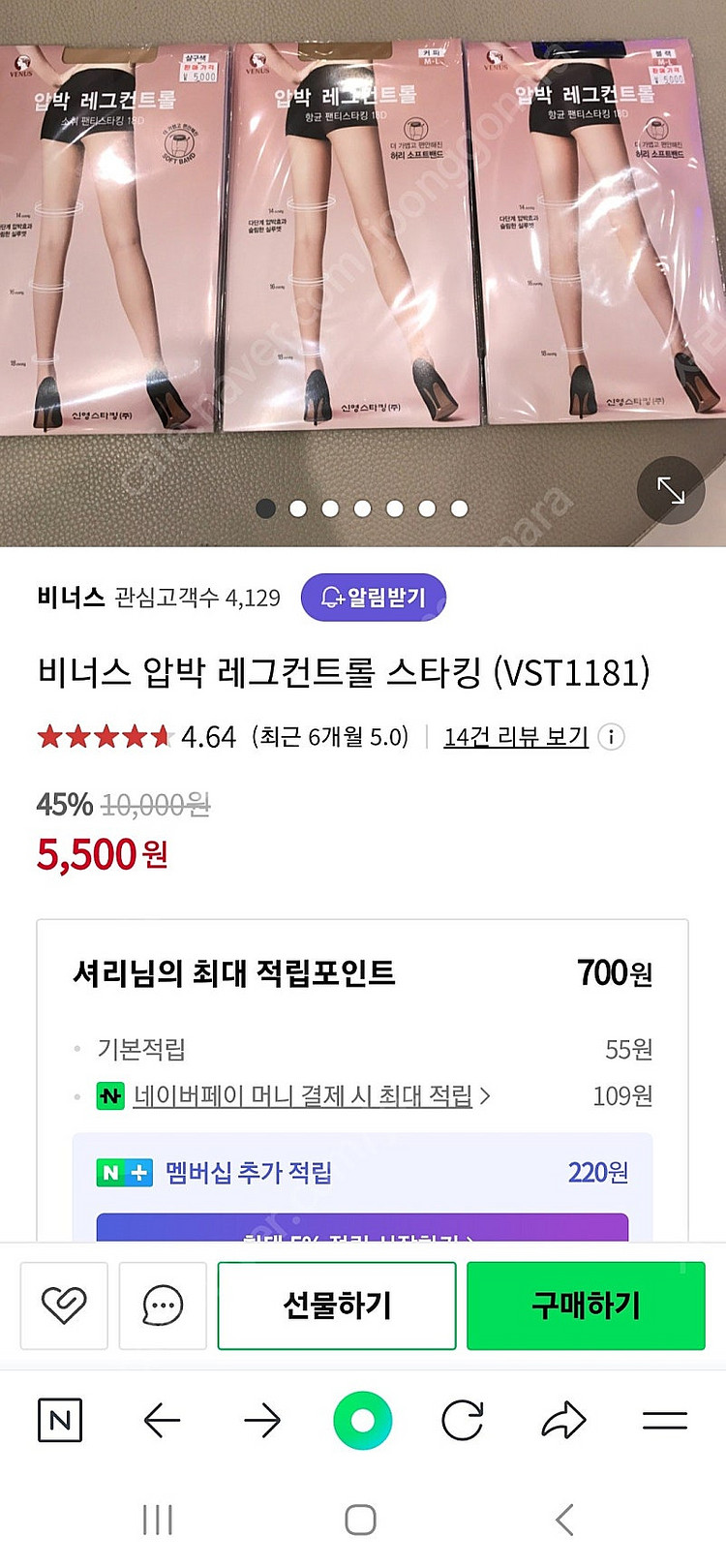
Task: Tap the green circle search button
Action: pos(362,1421)
